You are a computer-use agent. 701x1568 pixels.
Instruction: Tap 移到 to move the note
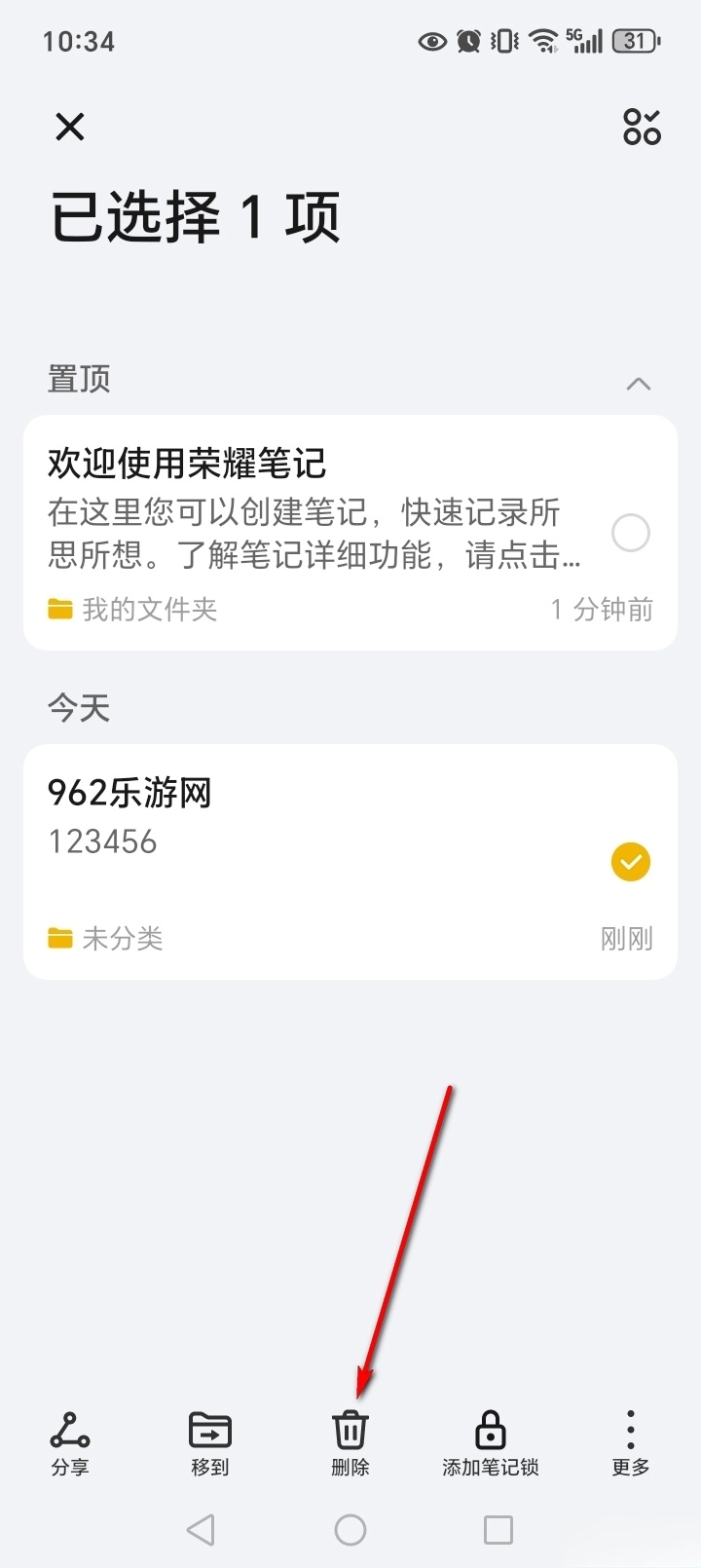pyautogui.click(x=209, y=1442)
